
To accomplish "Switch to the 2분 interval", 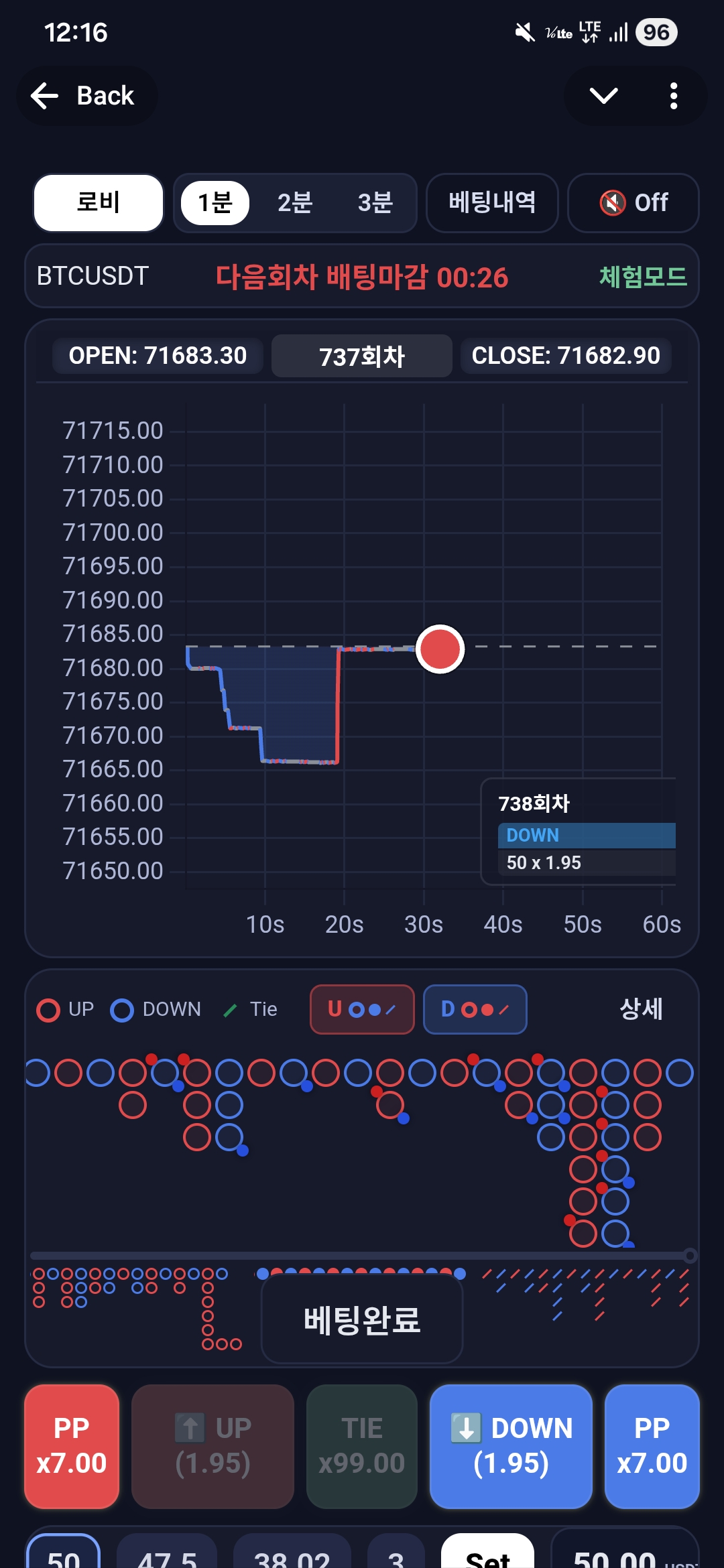I will tap(295, 202).
